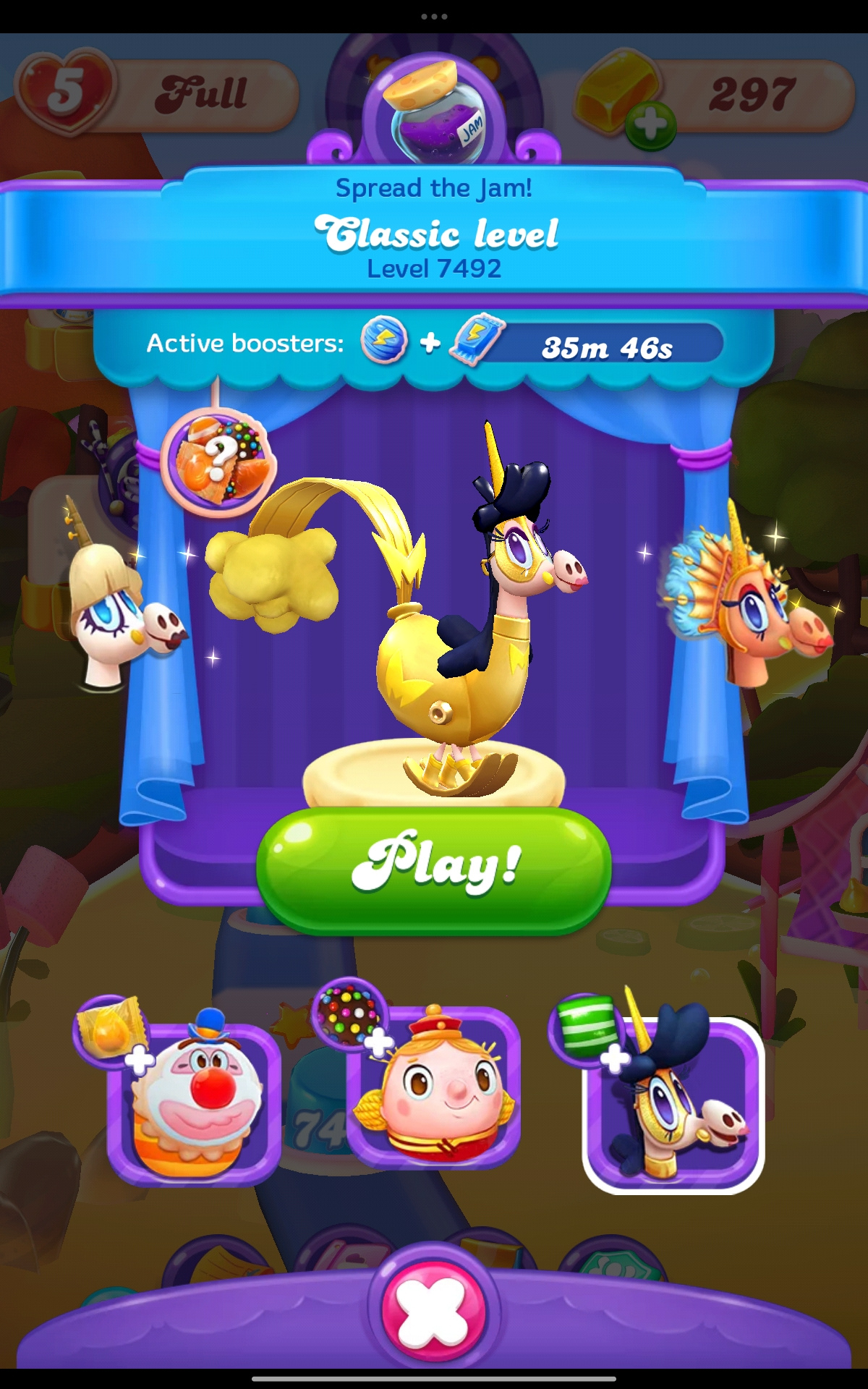This screenshot has height=1389, width=868.
Task: Open the lives heart counter
Action: (x=67, y=92)
